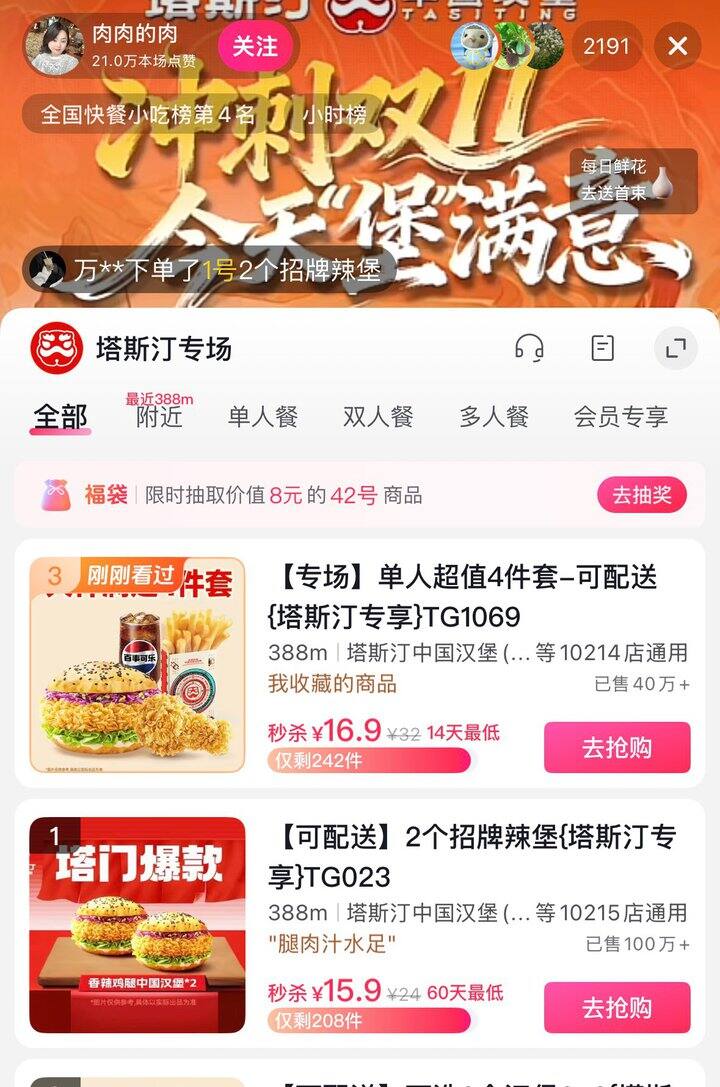Select the 双人餐 tab
The width and height of the screenshot is (720, 1087).
click(x=378, y=417)
